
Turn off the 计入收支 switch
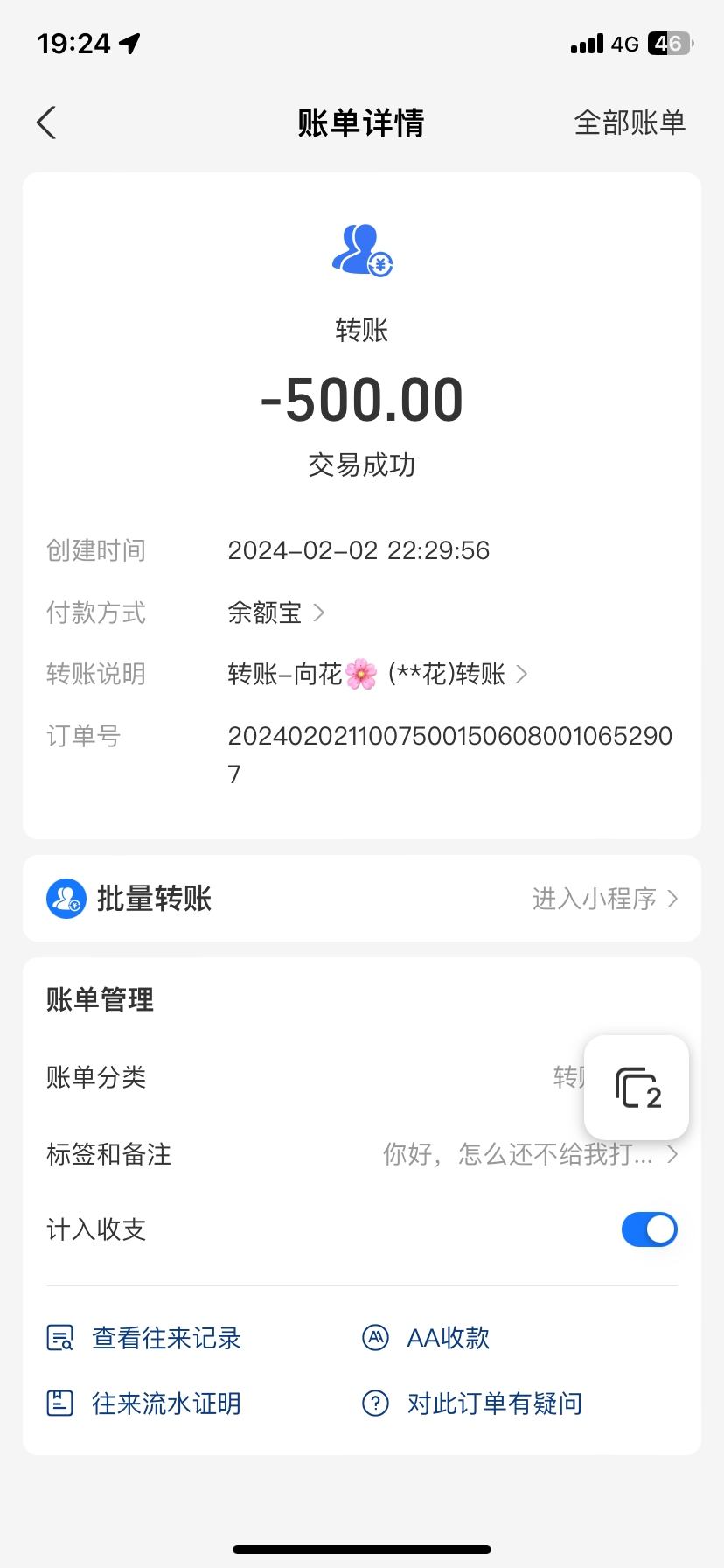(649, 1229)
